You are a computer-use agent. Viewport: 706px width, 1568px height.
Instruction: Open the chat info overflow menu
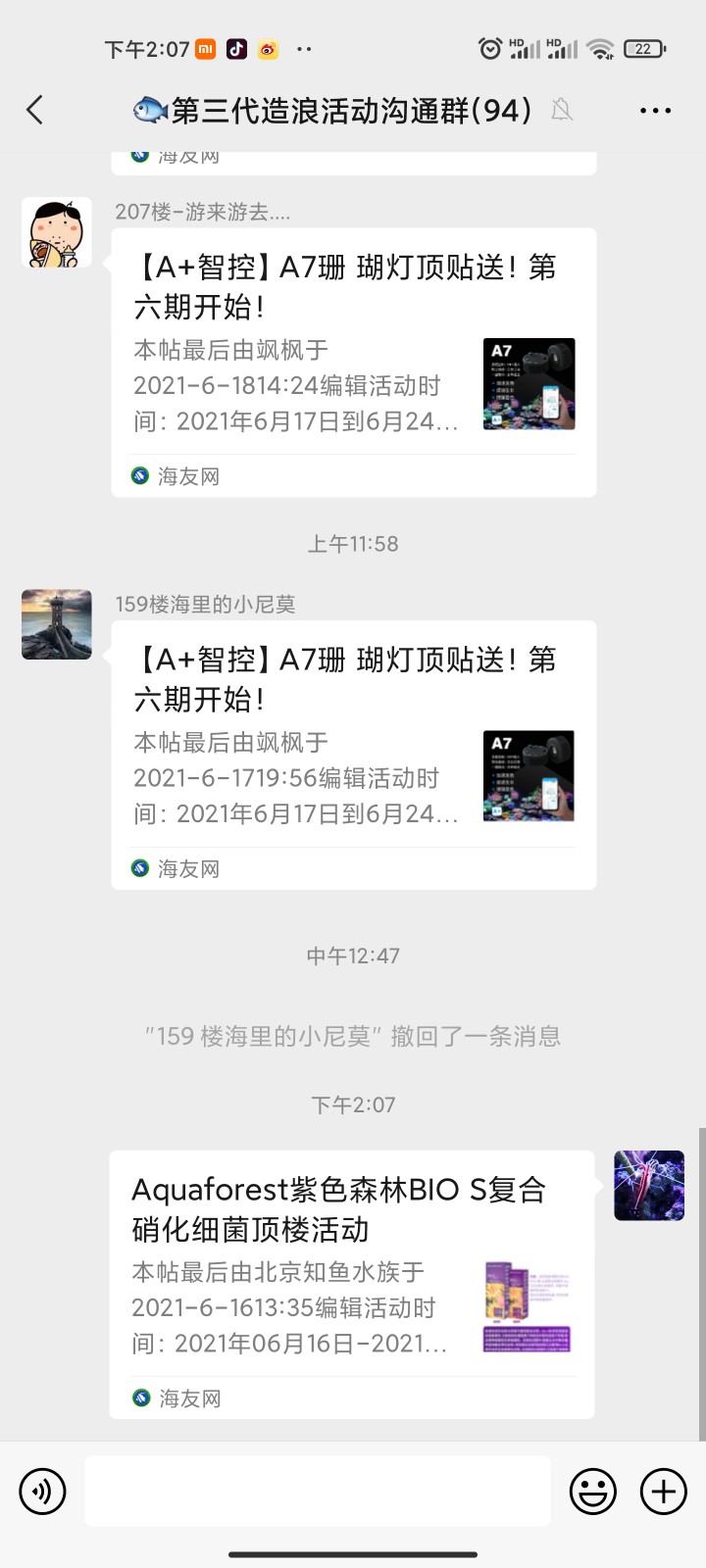pyautogui.click(x=655, y=110)
